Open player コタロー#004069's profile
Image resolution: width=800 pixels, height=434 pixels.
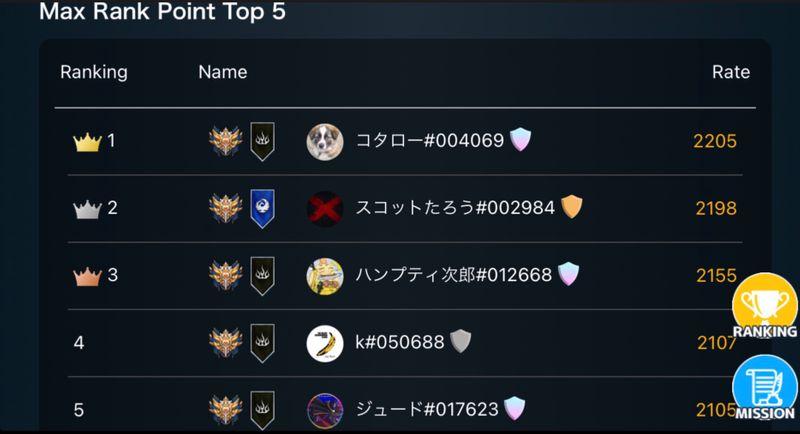[x=430, y=141]
